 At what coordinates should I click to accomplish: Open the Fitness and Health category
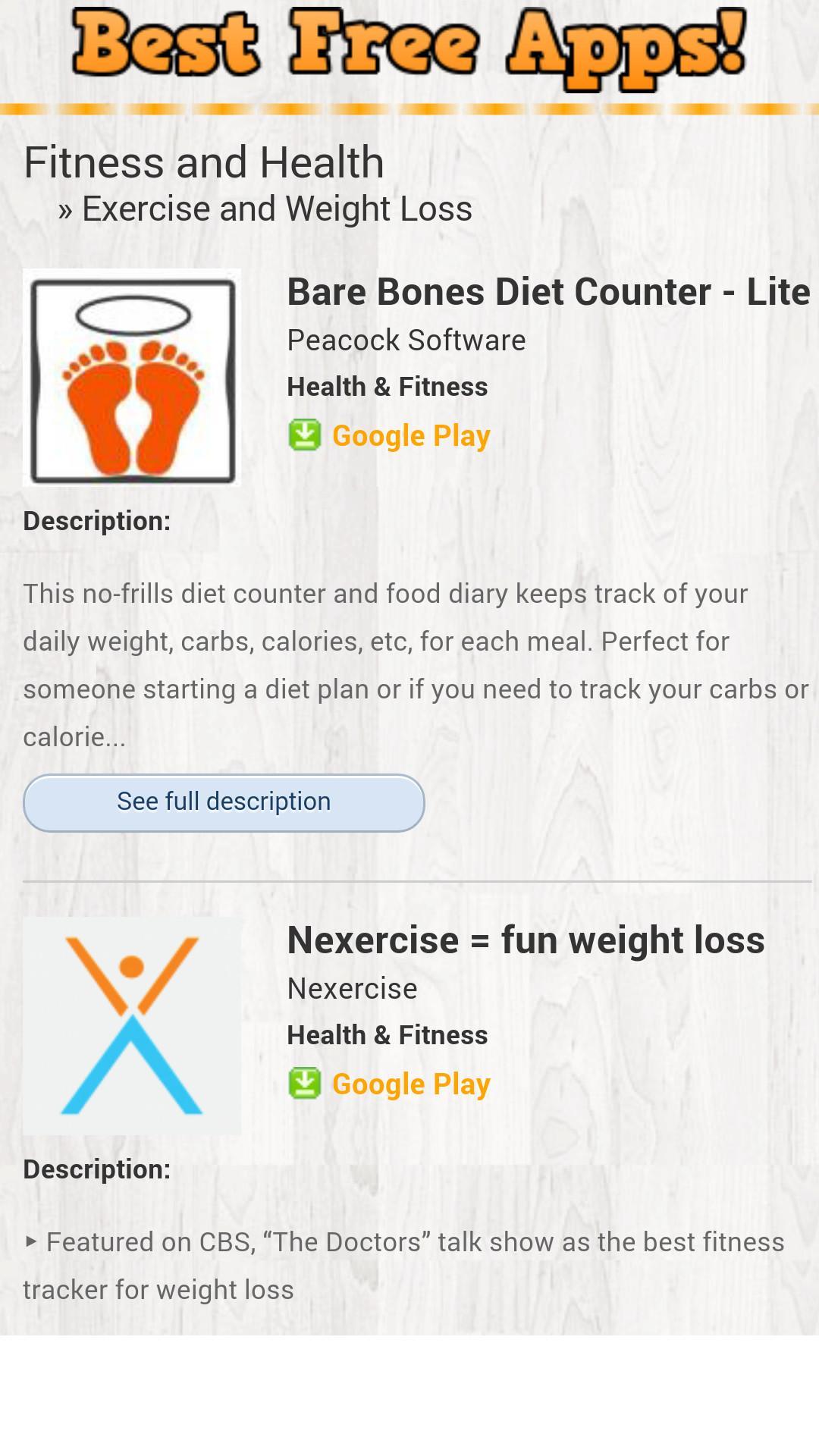click(x=202, y=161)
